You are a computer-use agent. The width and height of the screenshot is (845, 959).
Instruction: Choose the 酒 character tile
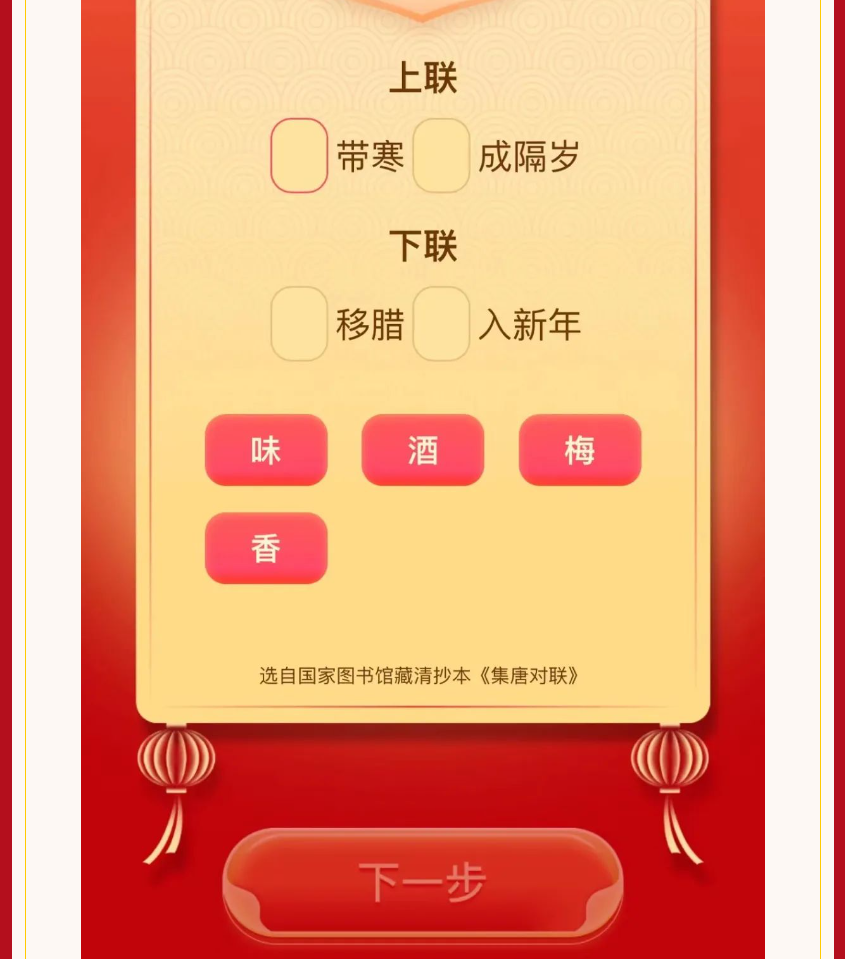tap(423, 450)
